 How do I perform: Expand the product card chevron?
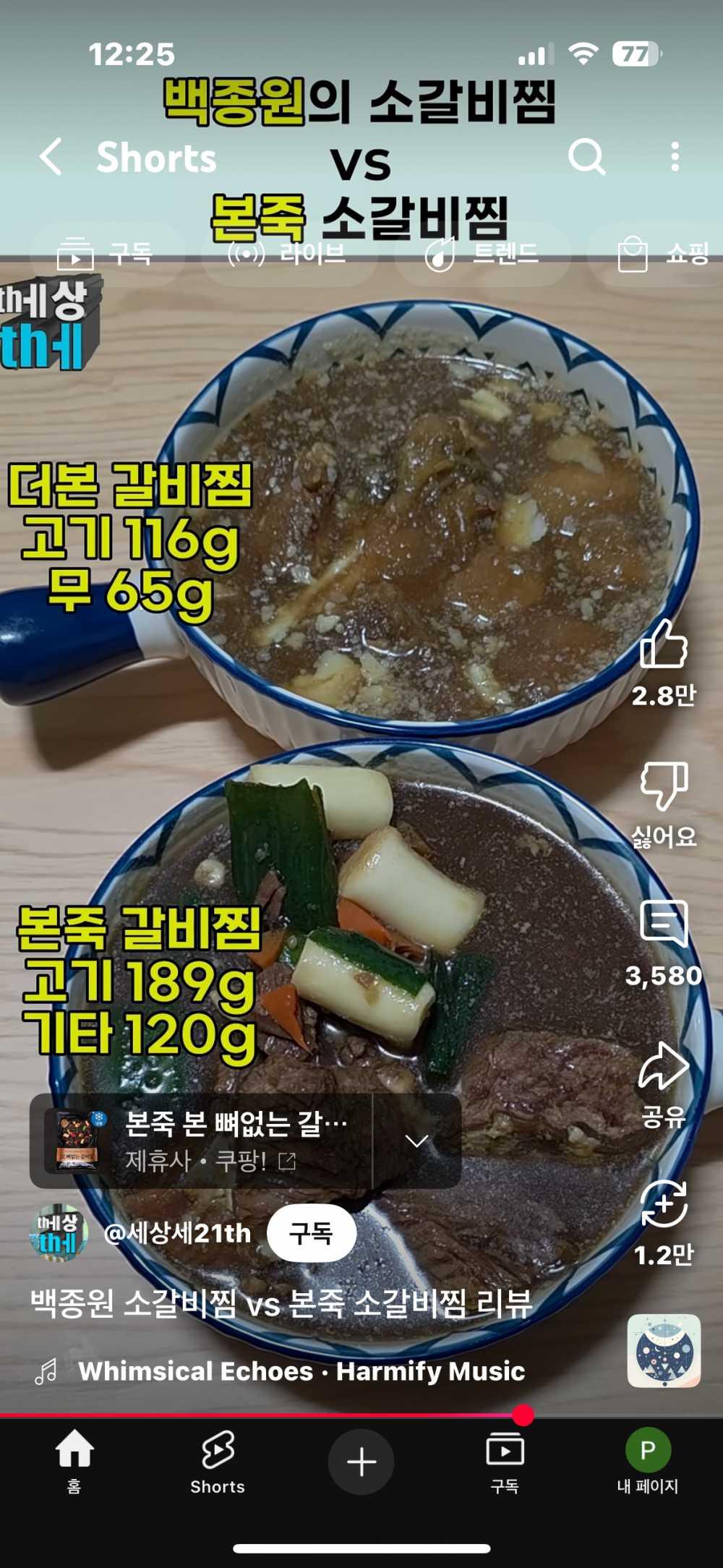tap(417, 1141)
